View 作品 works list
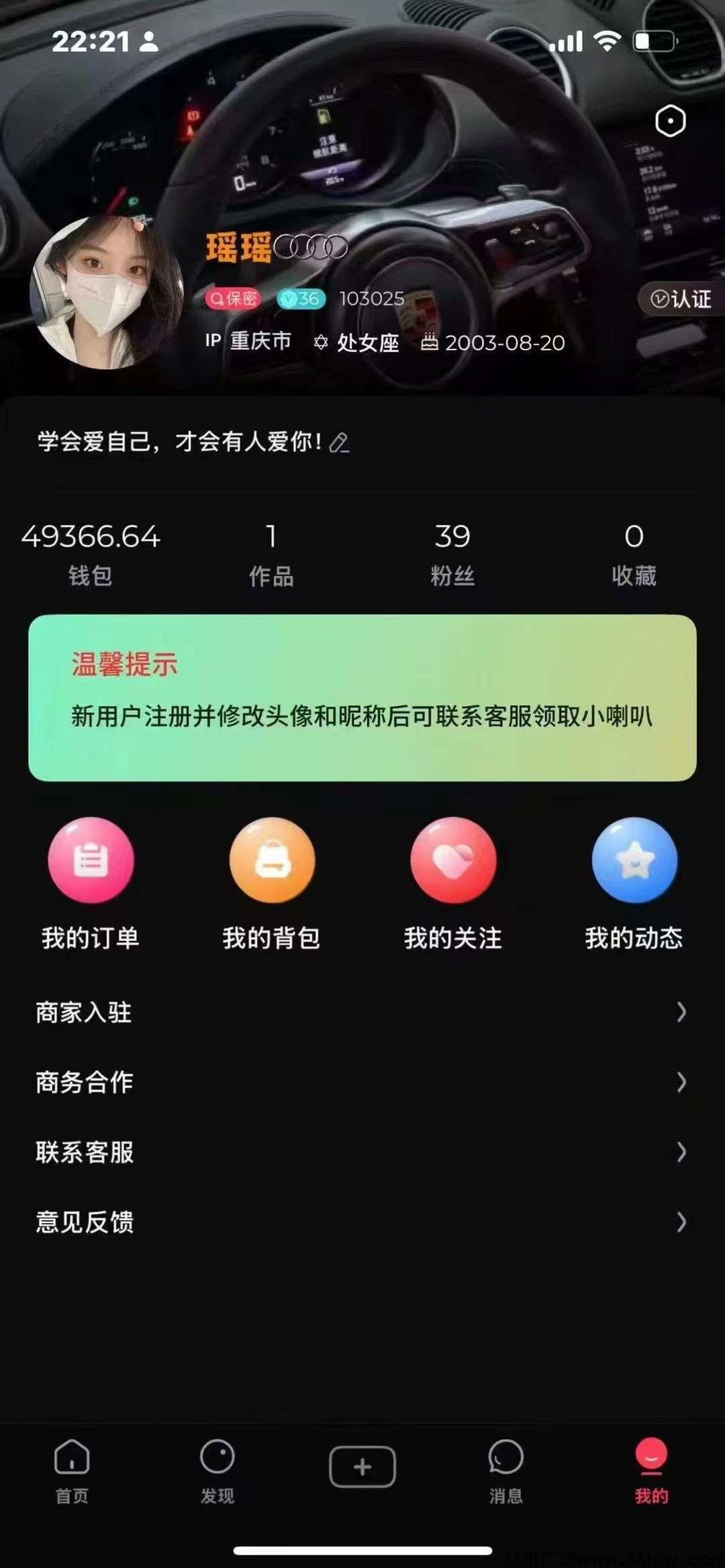Image resolution: width=725 pixels, height=1568 pixels. pos(271,554)
